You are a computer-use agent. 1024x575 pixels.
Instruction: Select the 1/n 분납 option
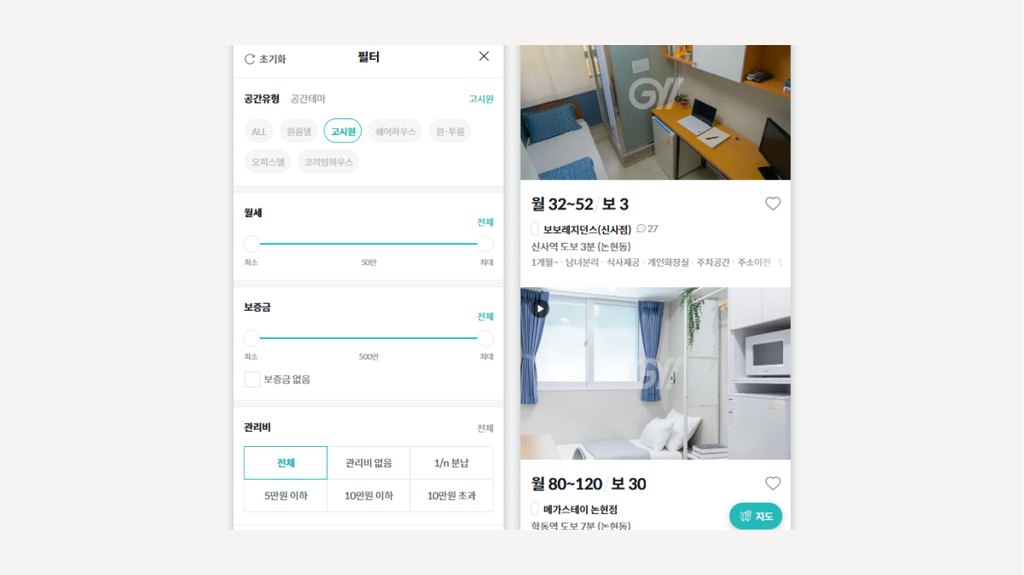point(451,463)
